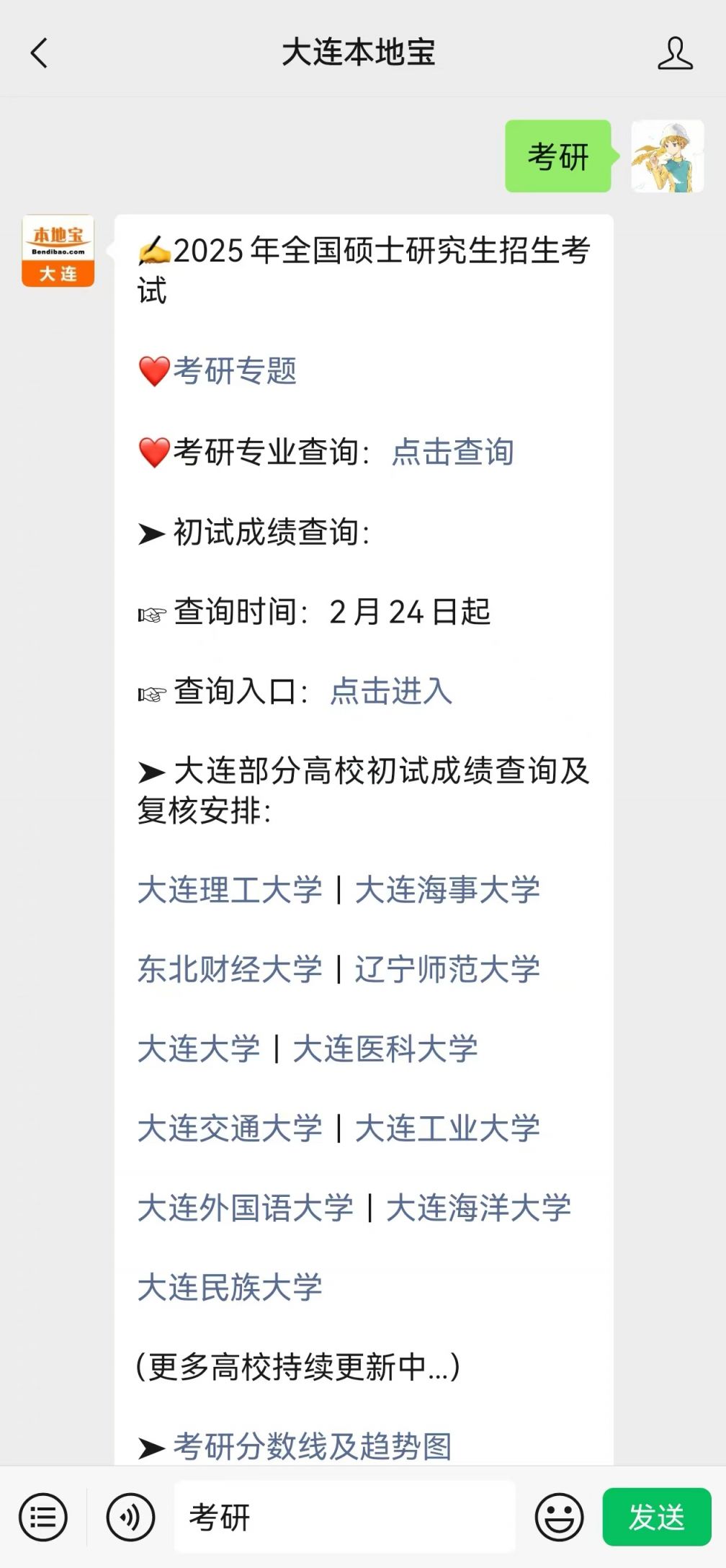Open the 考研分数线及趋势图 link
This screenshot has width=726, height=1568.
[313, 1445]
